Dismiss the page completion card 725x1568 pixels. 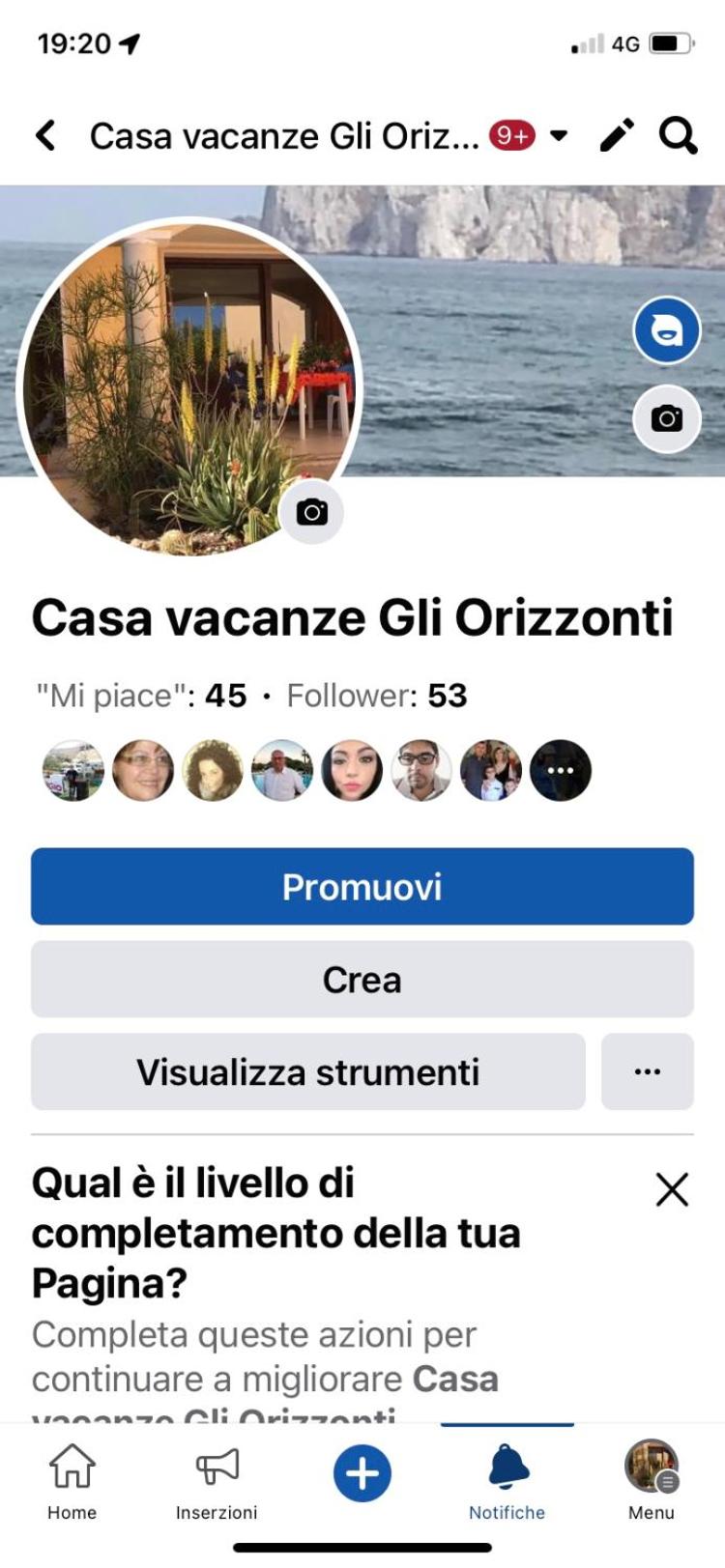click(672, 1189)
